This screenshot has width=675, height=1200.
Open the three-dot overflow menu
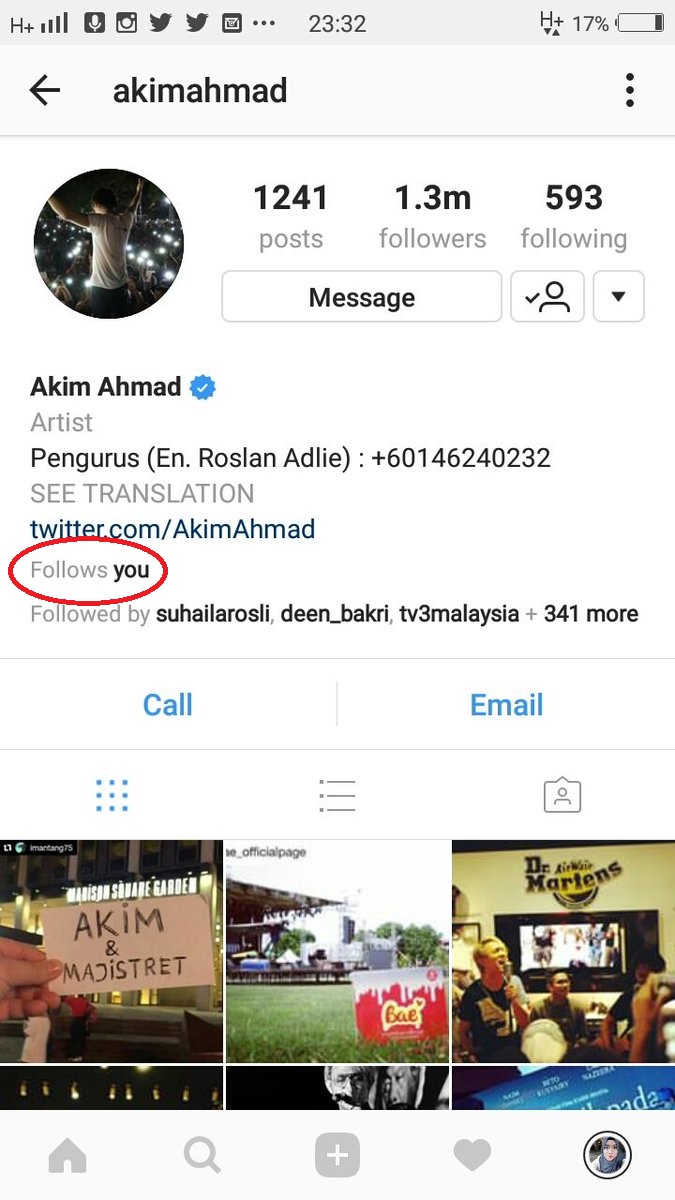pyautogui.click(x=629, y=91)
